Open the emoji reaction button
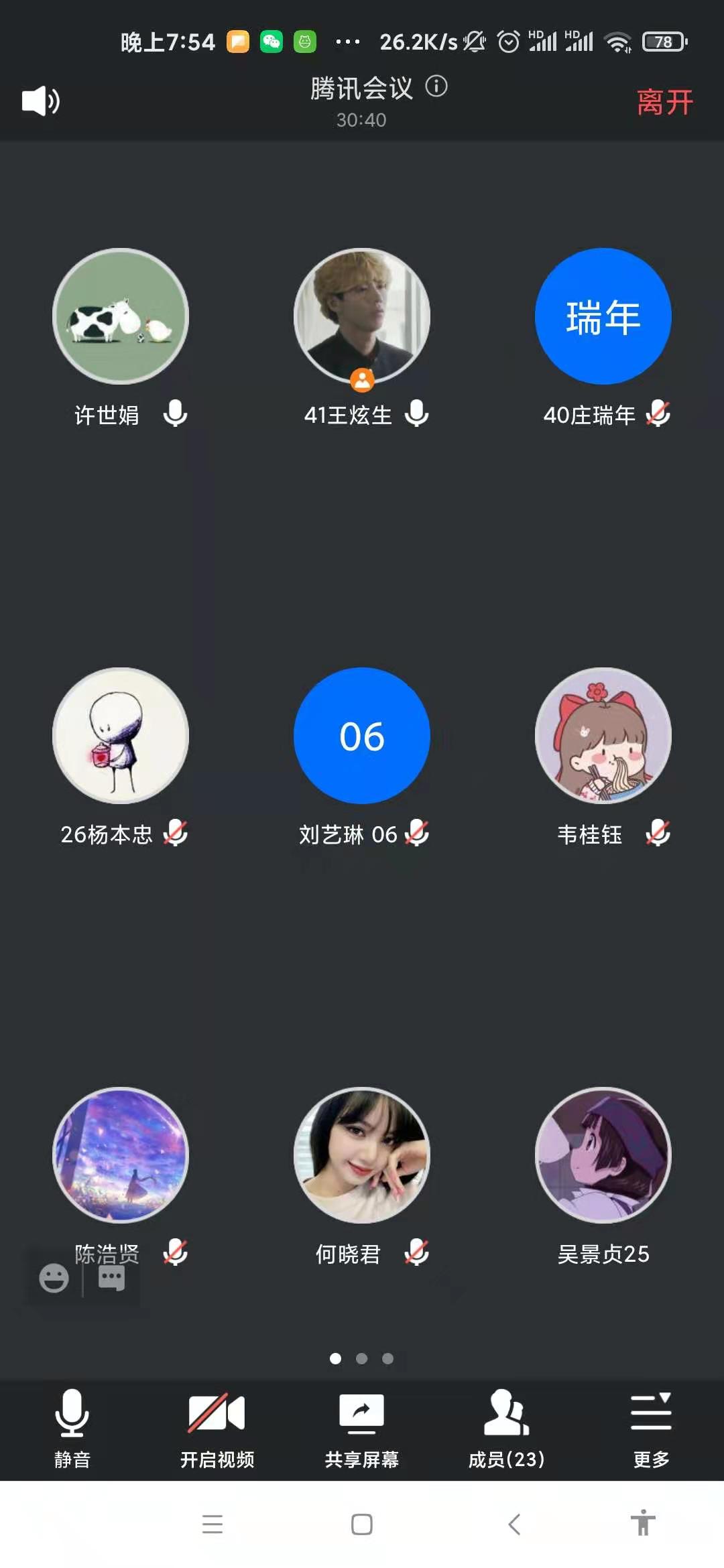Viewport: 724px width, 1568px height. point(54,1278)
